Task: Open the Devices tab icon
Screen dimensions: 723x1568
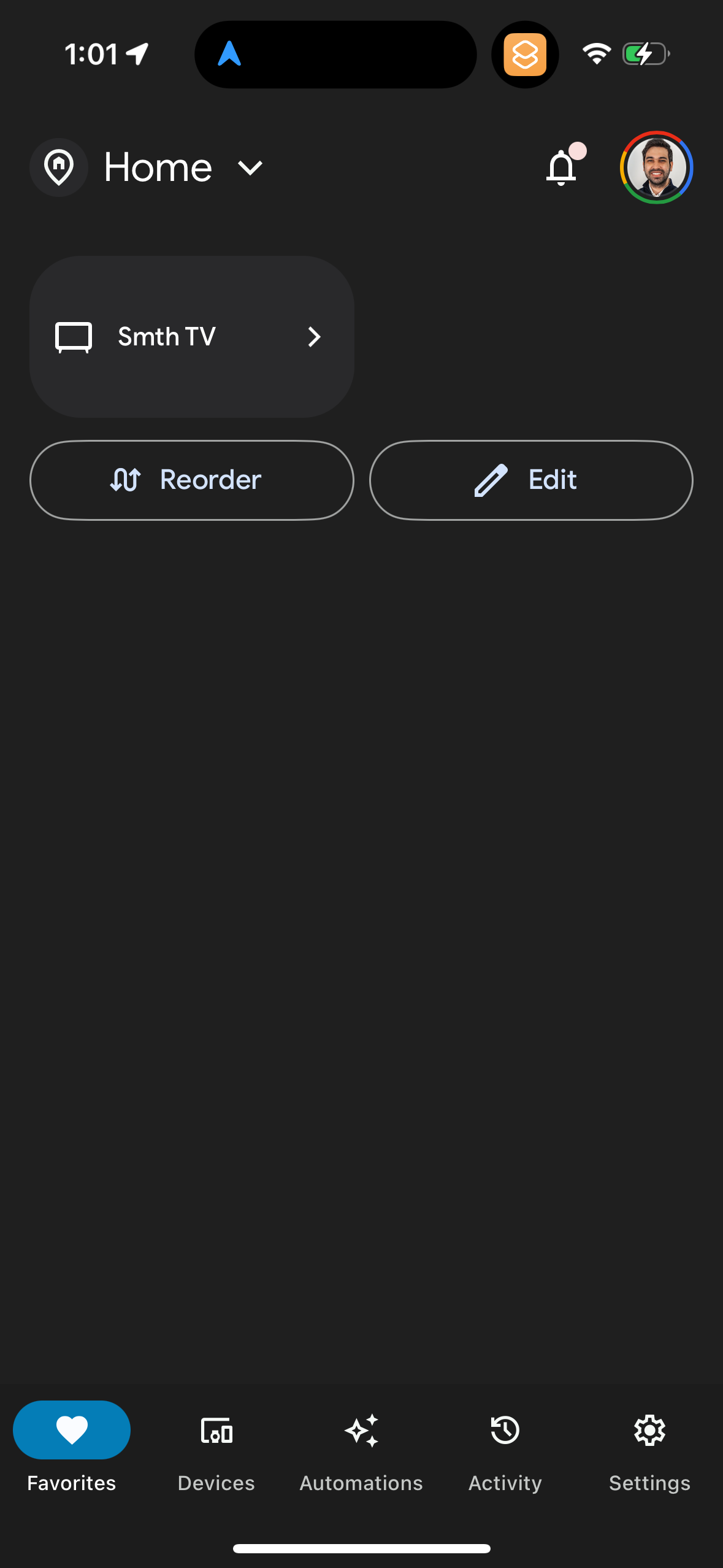Action: [216, 1431]
